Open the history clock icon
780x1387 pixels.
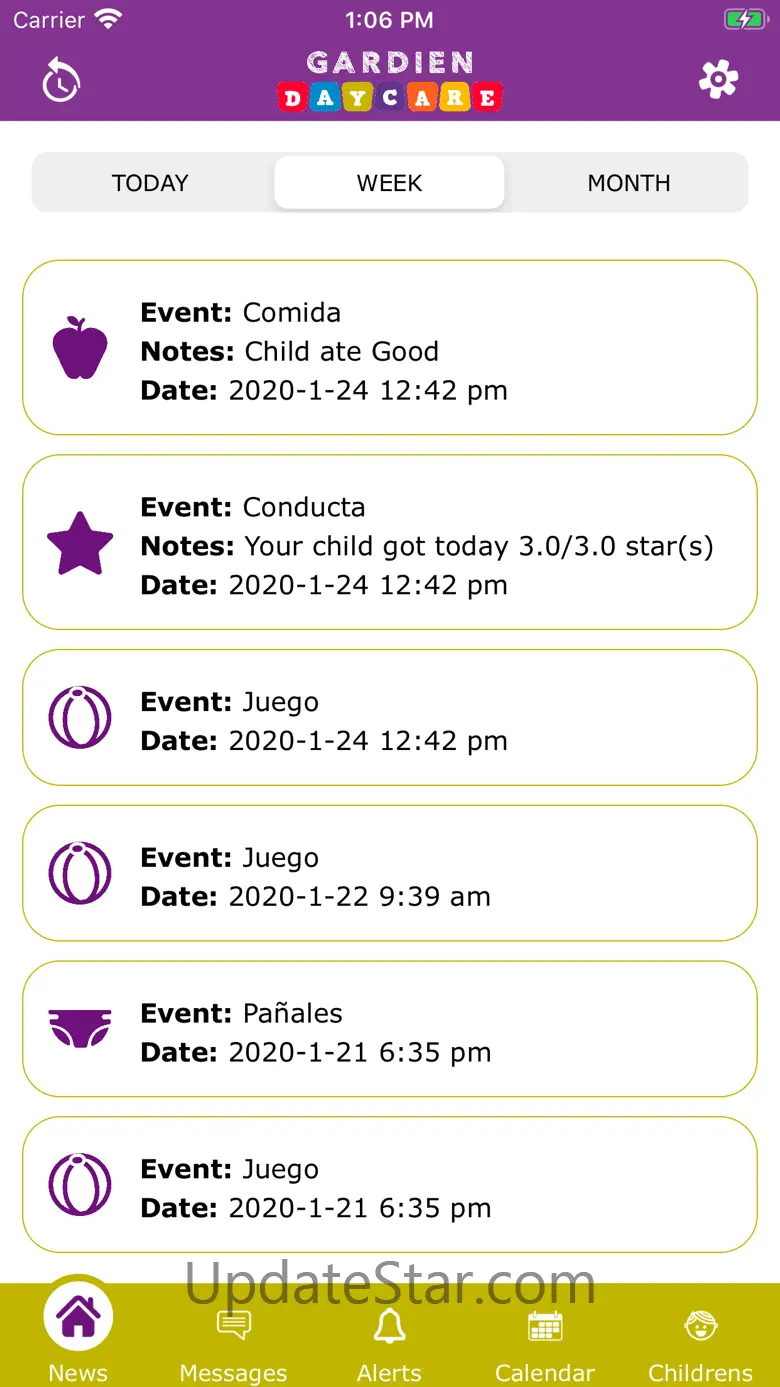point(61,81)
